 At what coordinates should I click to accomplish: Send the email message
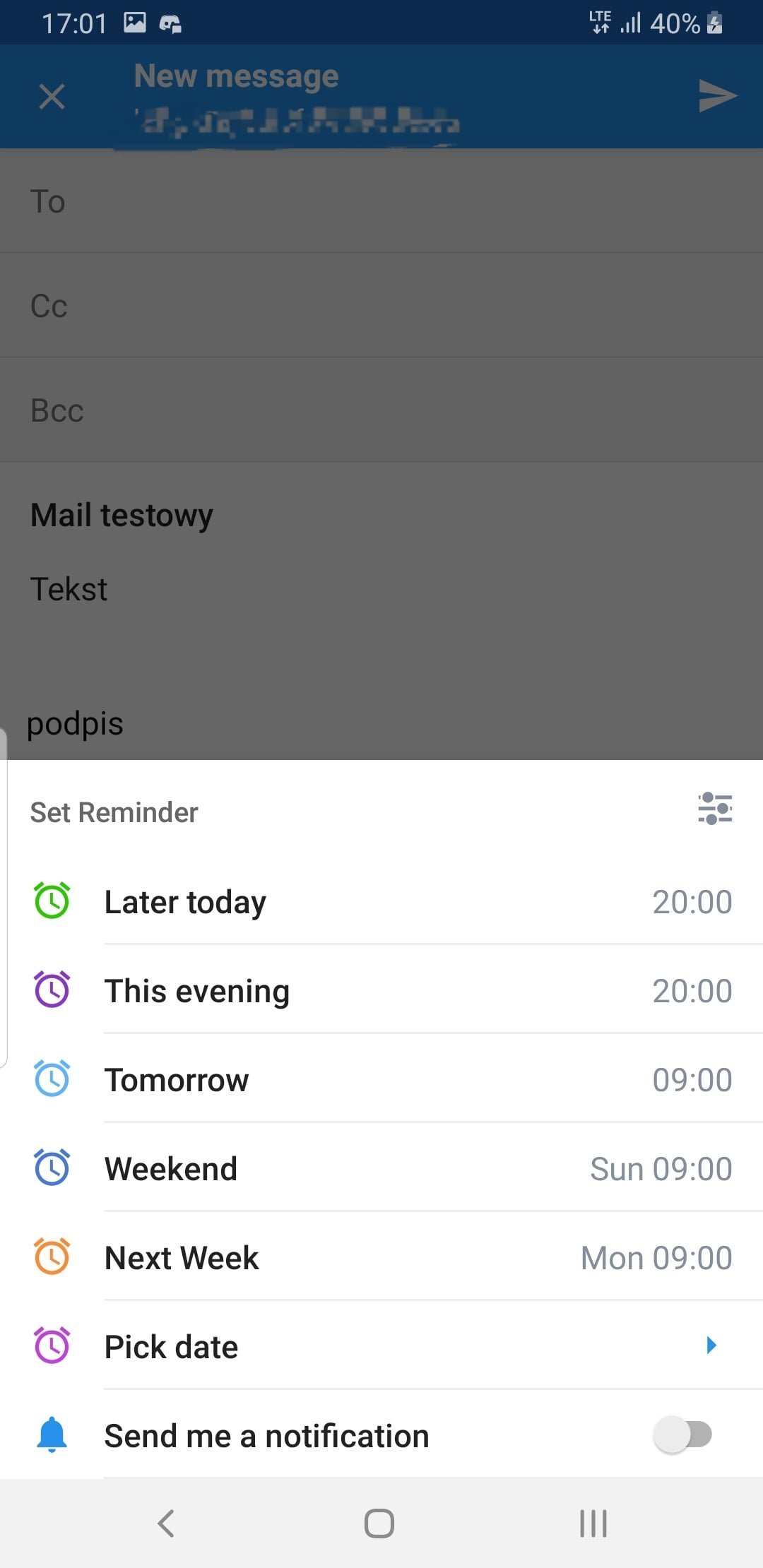click(717, 96)
